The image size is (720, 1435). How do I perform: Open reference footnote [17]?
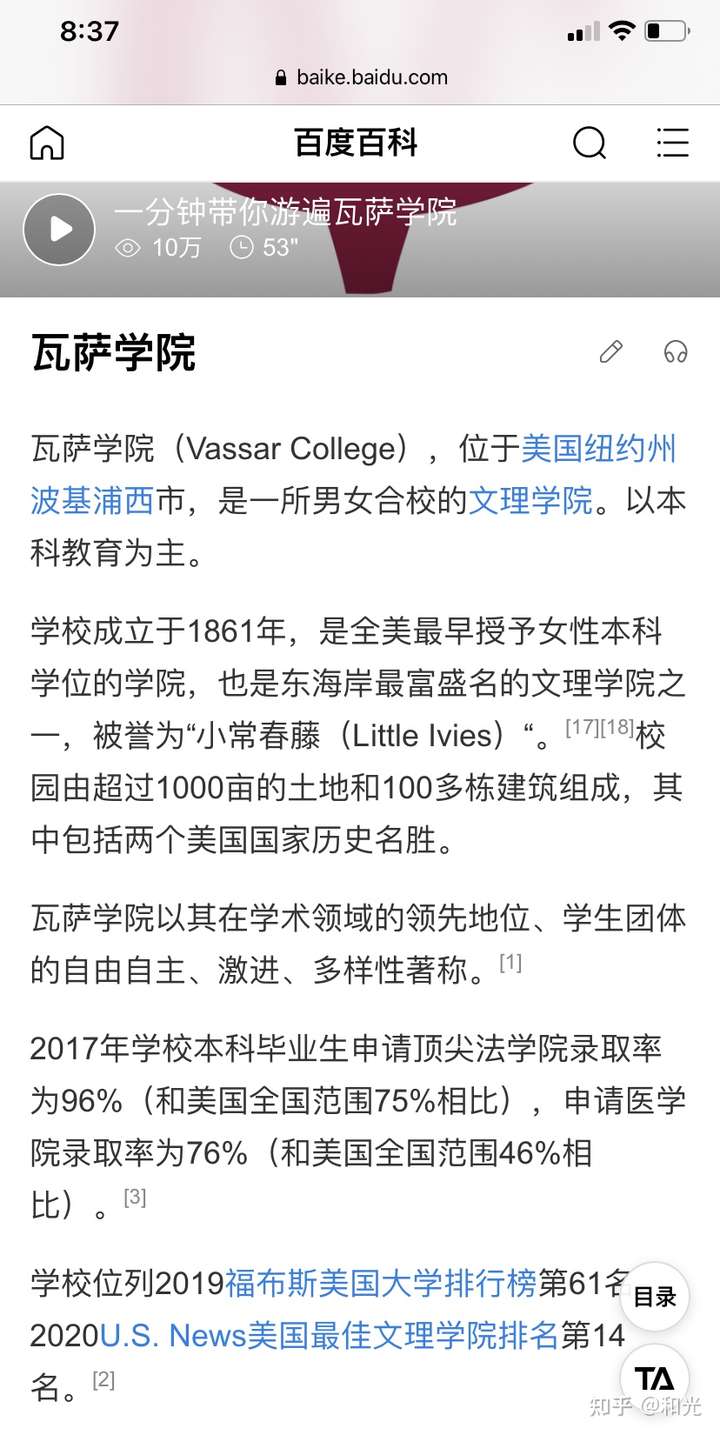[581, 727]
